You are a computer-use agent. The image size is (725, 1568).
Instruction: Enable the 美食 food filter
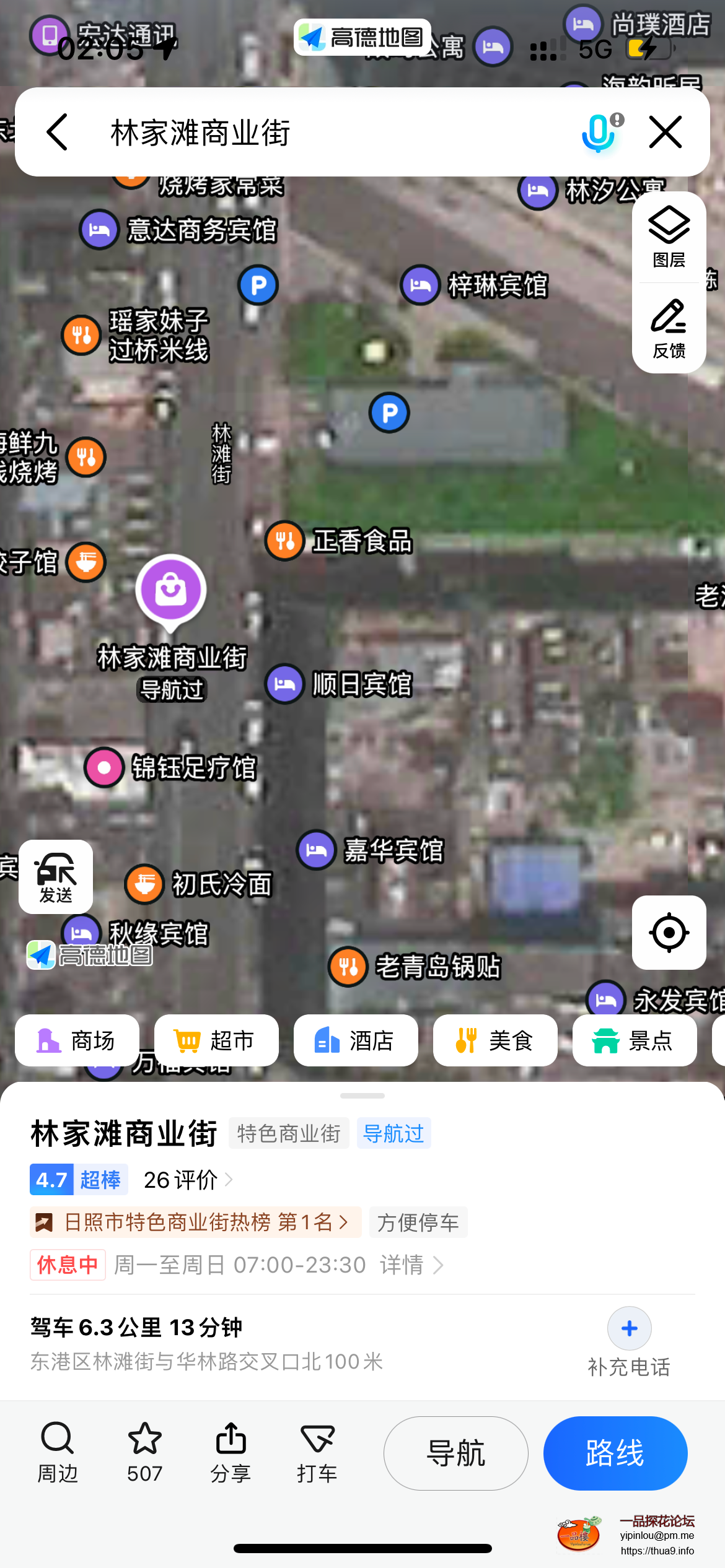pos(495,1040)
